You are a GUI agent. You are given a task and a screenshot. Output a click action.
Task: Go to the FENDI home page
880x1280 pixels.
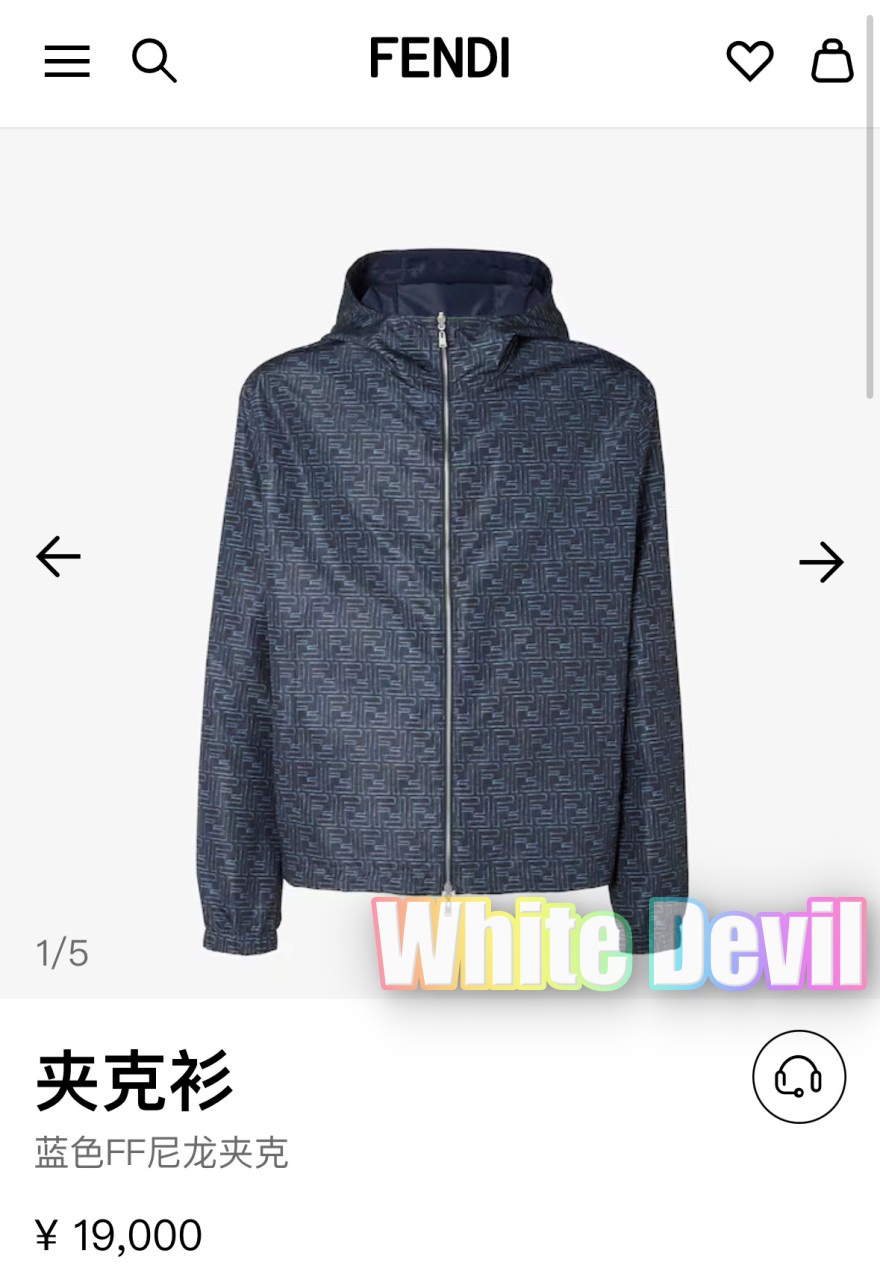439,59
